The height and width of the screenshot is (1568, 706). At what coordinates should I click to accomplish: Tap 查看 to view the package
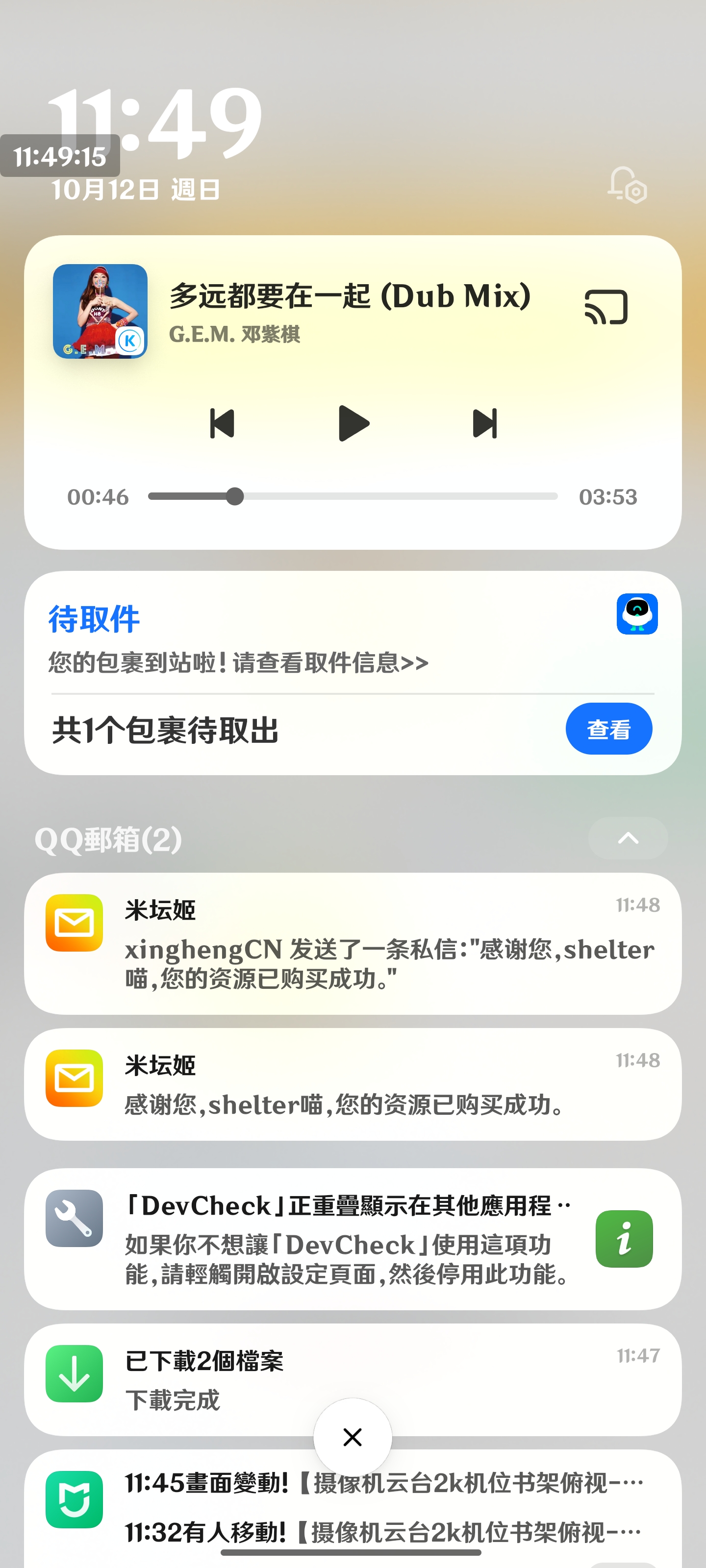click(608, 729)
